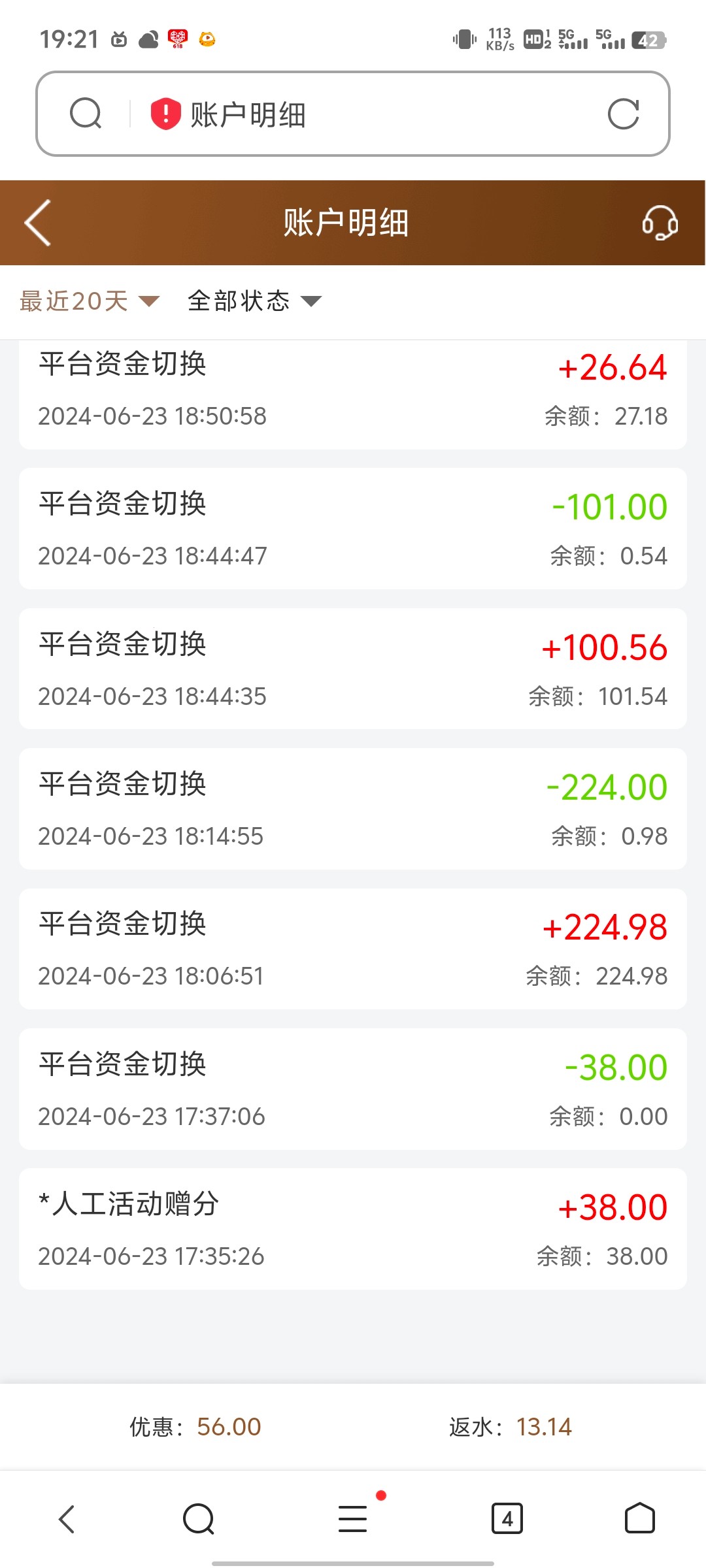The image size is (706, 1568).
Task: Tap the search icon in the bottom bar
Action: 199,1518
